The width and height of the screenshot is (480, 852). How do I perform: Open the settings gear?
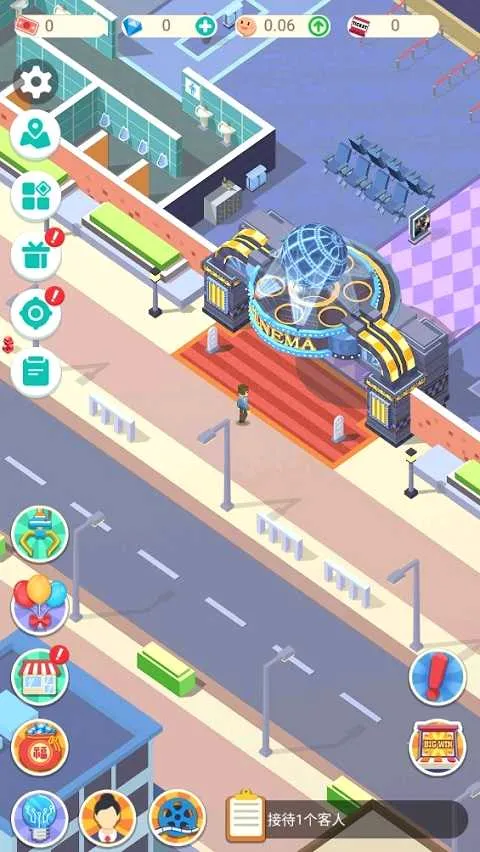[35, 82]
